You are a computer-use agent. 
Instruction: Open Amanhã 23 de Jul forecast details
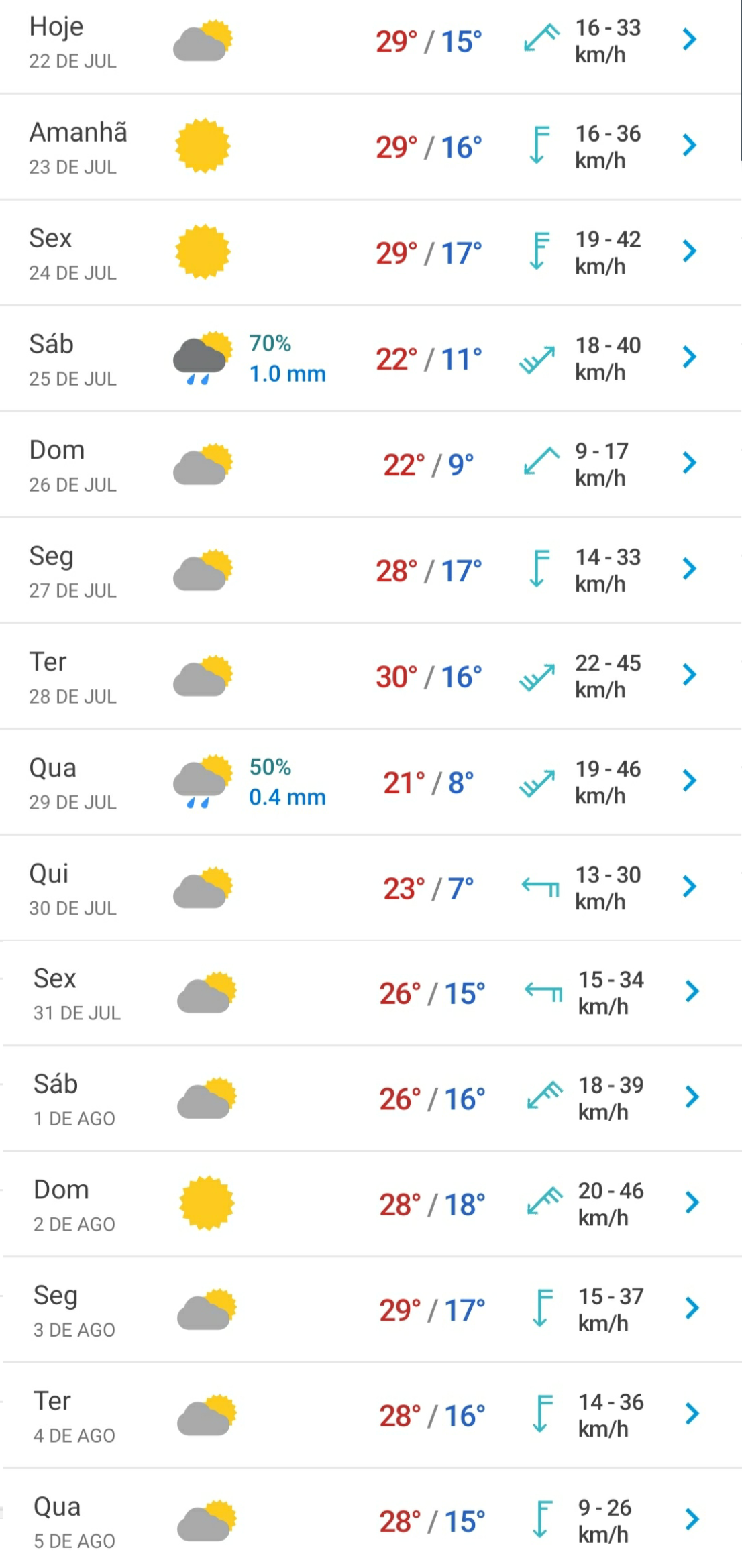[x=371, y=147]
